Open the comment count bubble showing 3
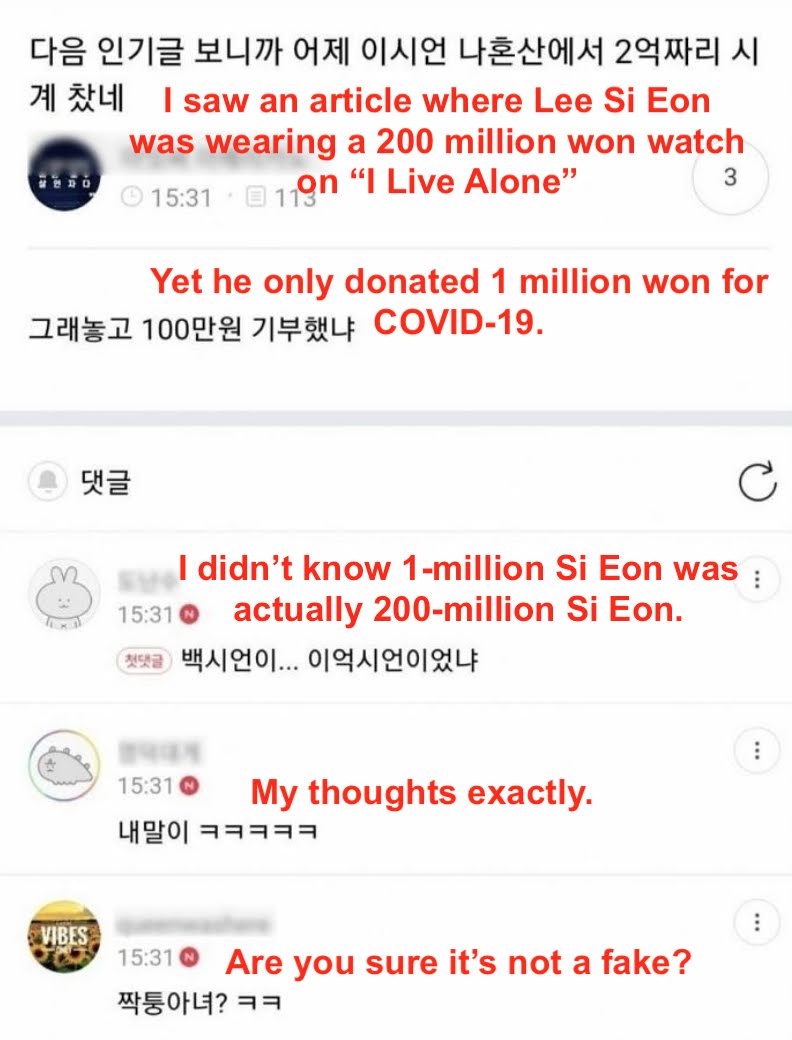This screenshot has width=792, height=1040. [x=729, y=179]
